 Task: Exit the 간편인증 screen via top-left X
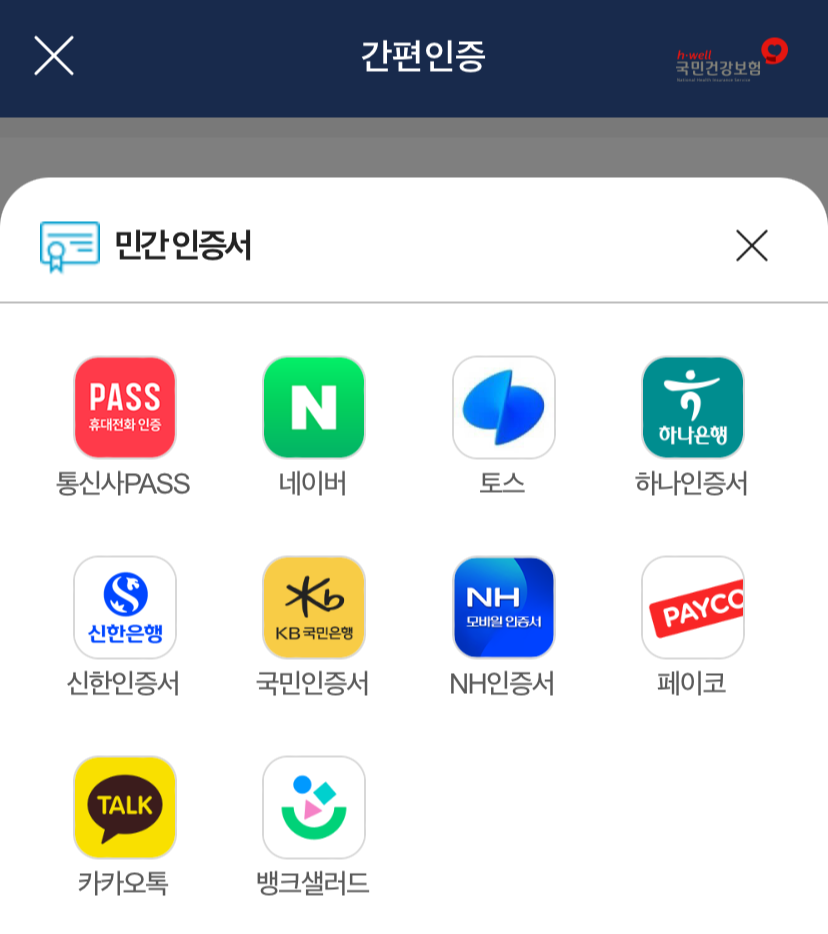click(x=55, y=56)
